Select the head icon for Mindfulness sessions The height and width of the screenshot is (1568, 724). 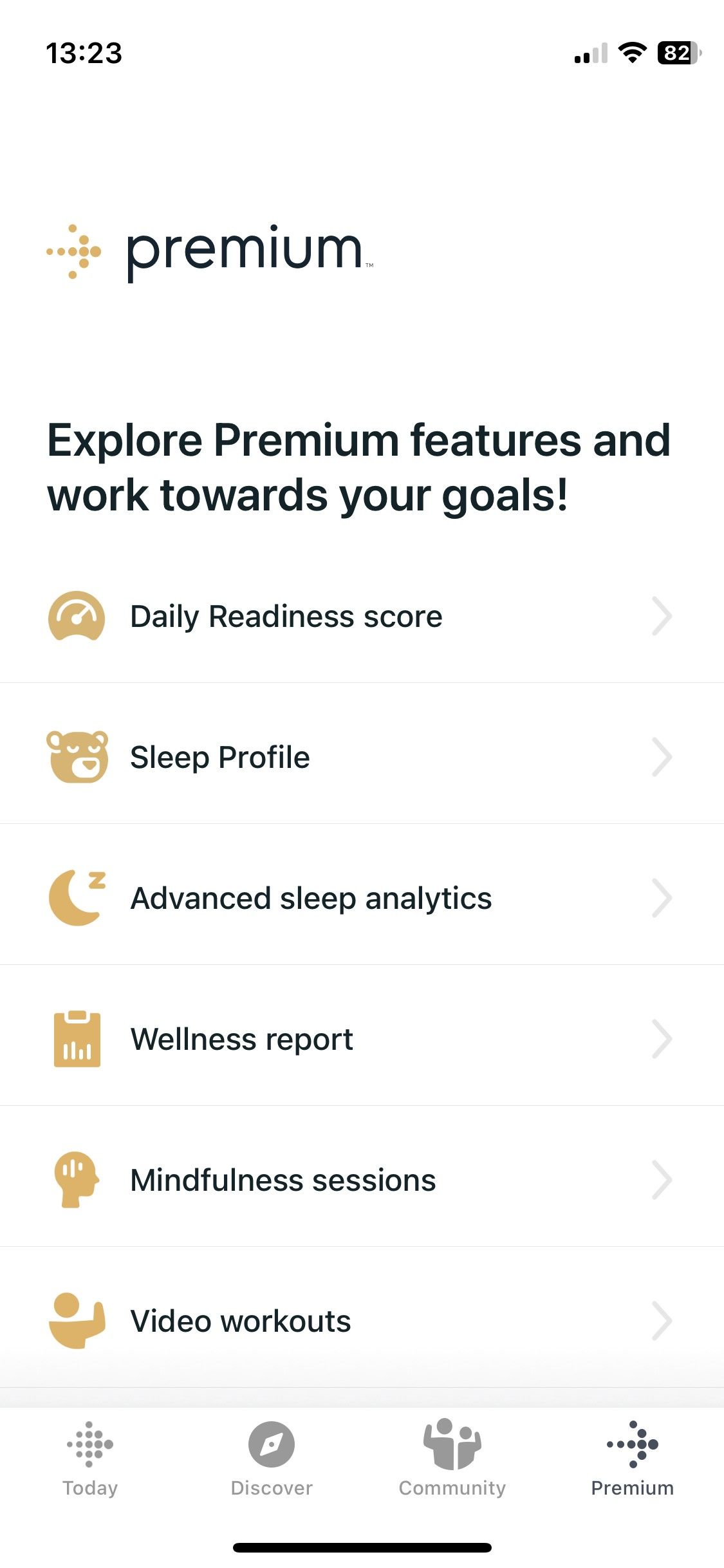[76, 1180]
